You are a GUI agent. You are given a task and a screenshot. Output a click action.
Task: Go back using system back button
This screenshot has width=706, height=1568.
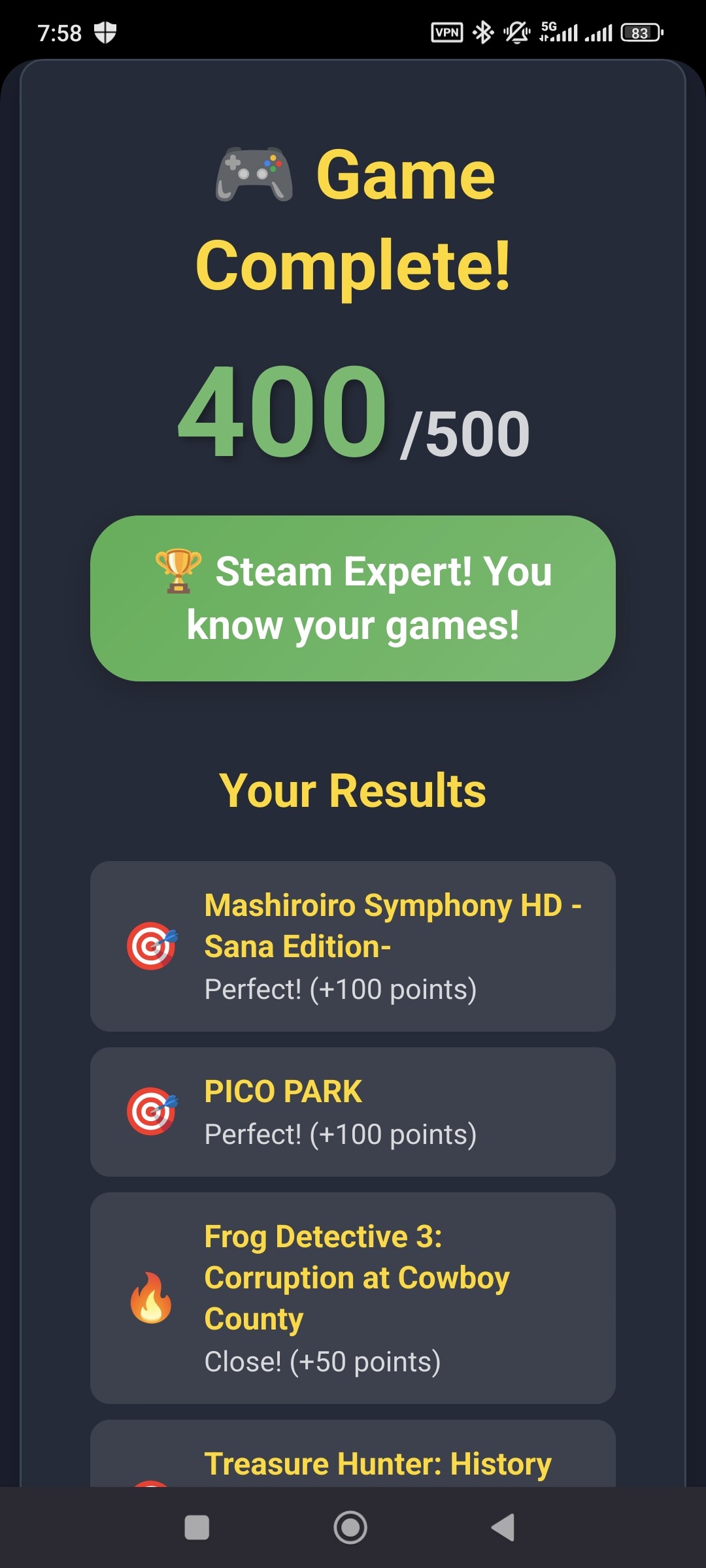click(503, 1527)
